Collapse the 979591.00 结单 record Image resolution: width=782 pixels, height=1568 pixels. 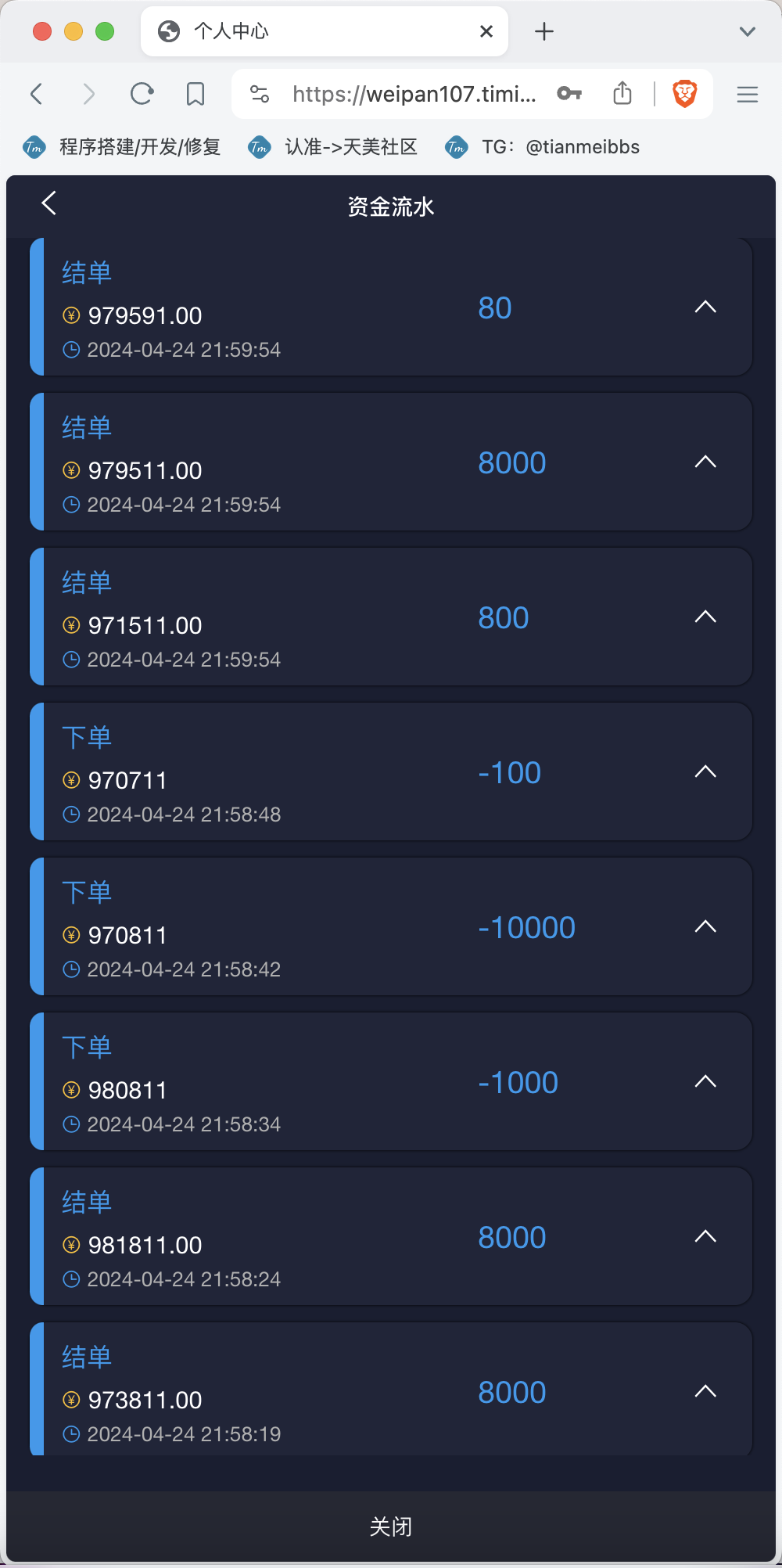pos(705,307)
